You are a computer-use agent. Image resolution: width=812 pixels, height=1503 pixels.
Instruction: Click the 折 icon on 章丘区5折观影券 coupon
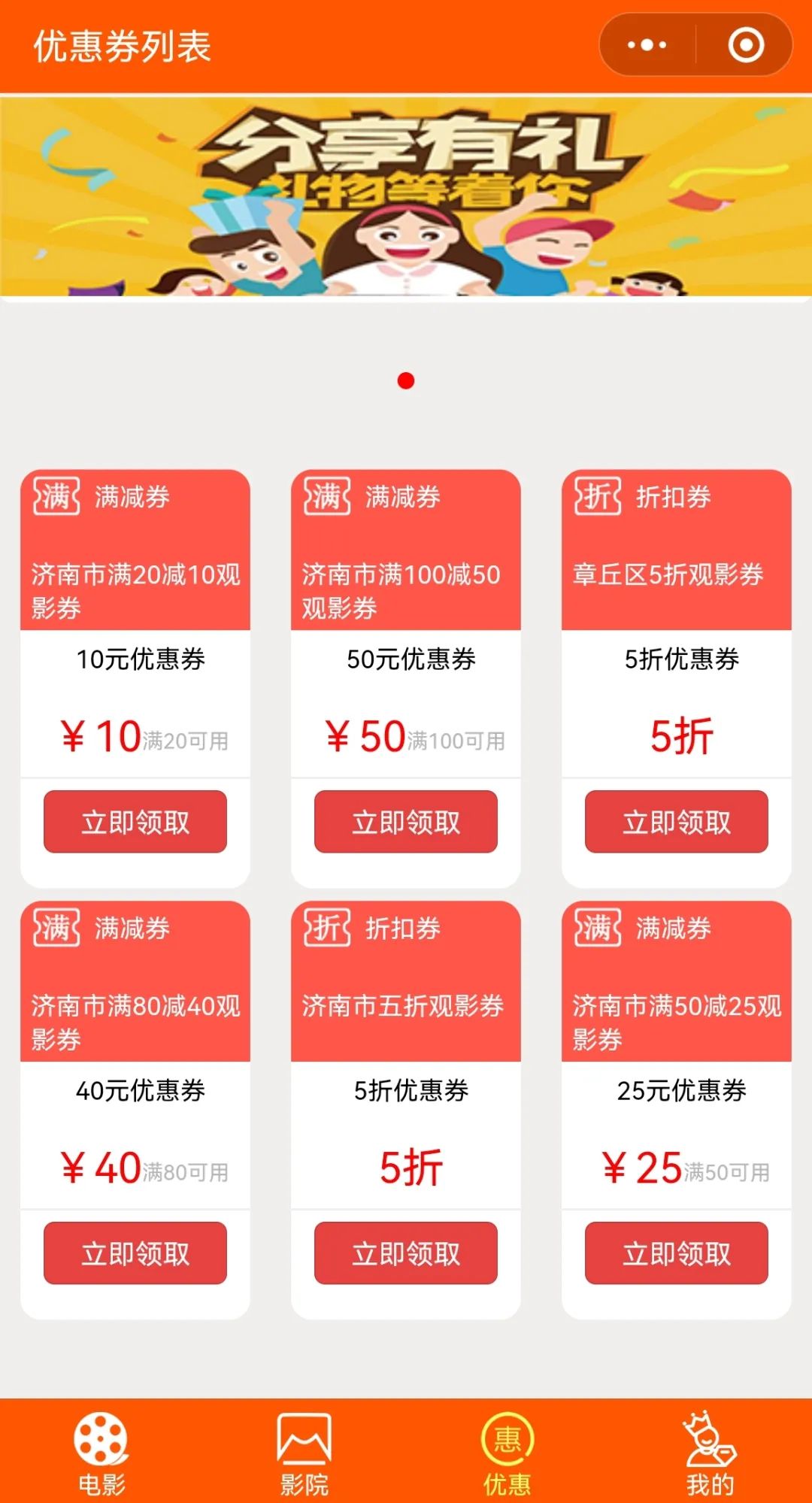[597, 496]
